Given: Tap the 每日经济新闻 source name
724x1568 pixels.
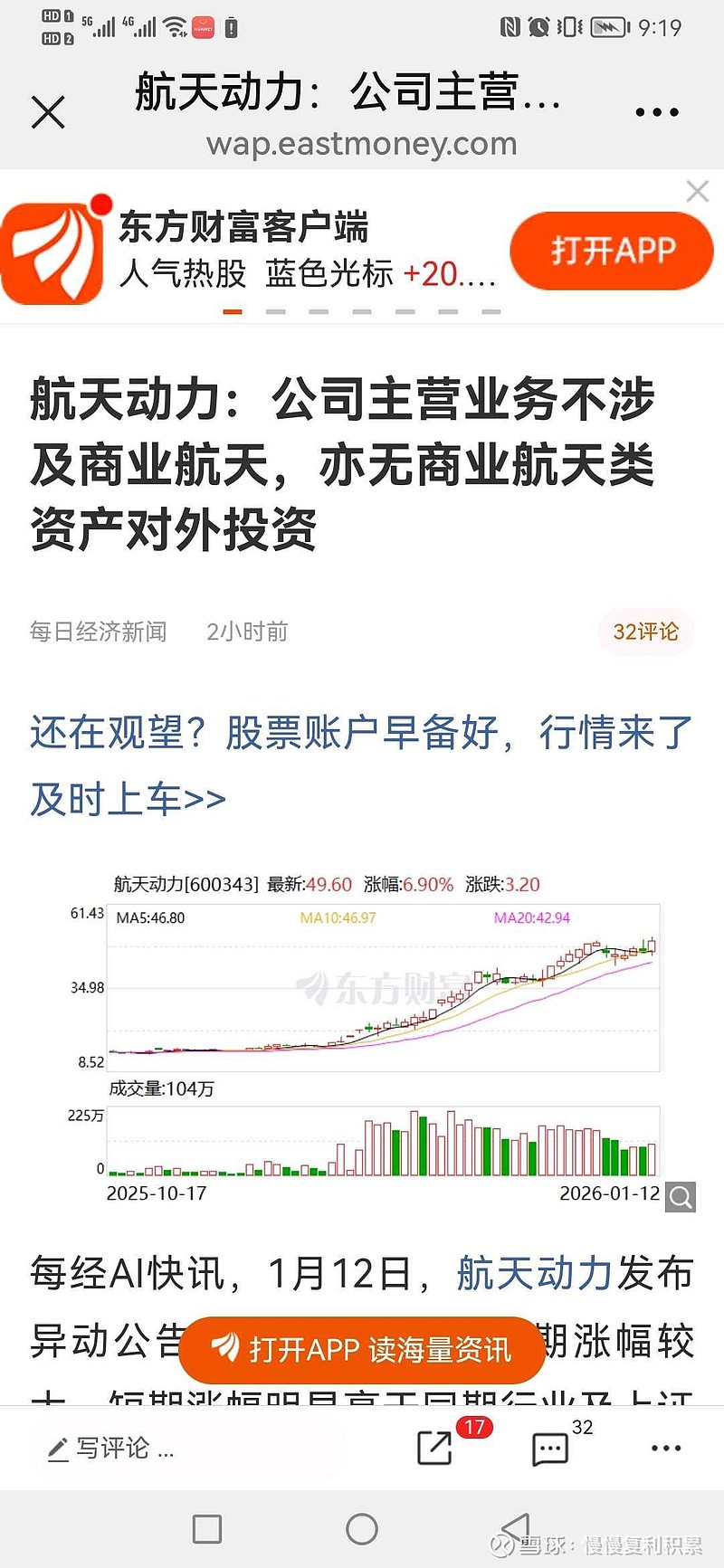Looking at the screenshot, I should coord(96,632).
